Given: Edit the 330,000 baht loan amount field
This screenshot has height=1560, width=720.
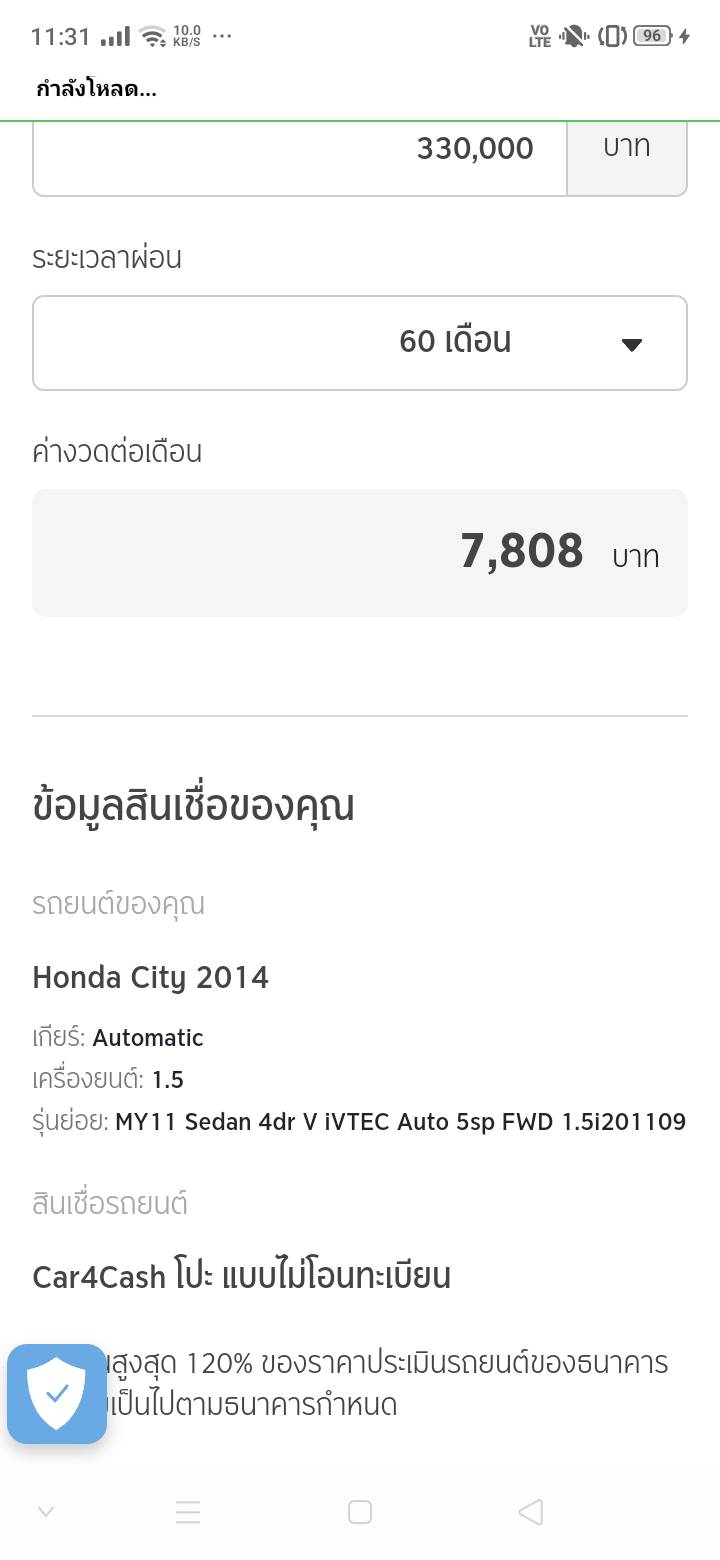Looking at the screenshot, I should (x=300, y=150).
